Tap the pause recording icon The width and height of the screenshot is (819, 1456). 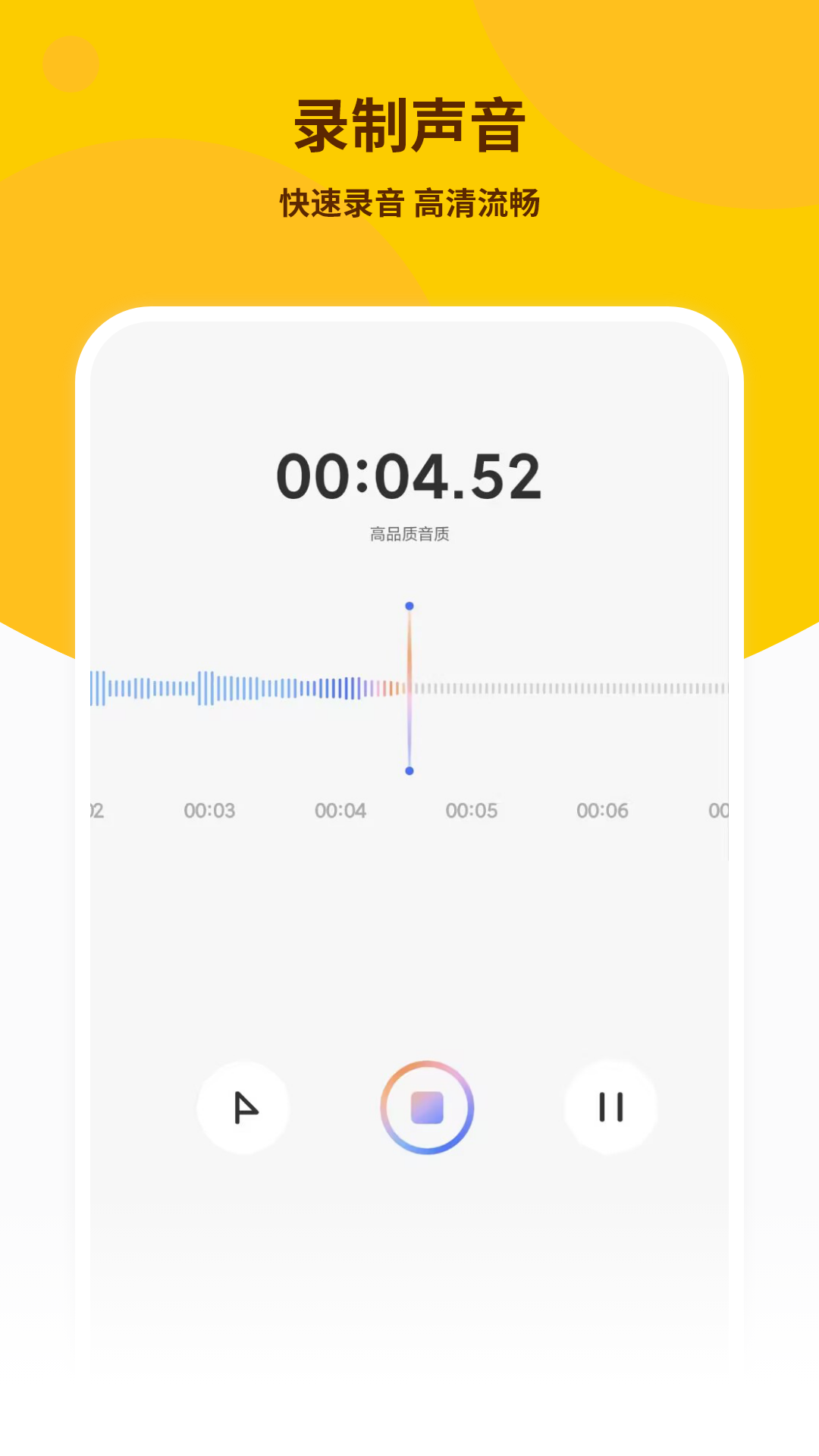(x=611, y=1107)
